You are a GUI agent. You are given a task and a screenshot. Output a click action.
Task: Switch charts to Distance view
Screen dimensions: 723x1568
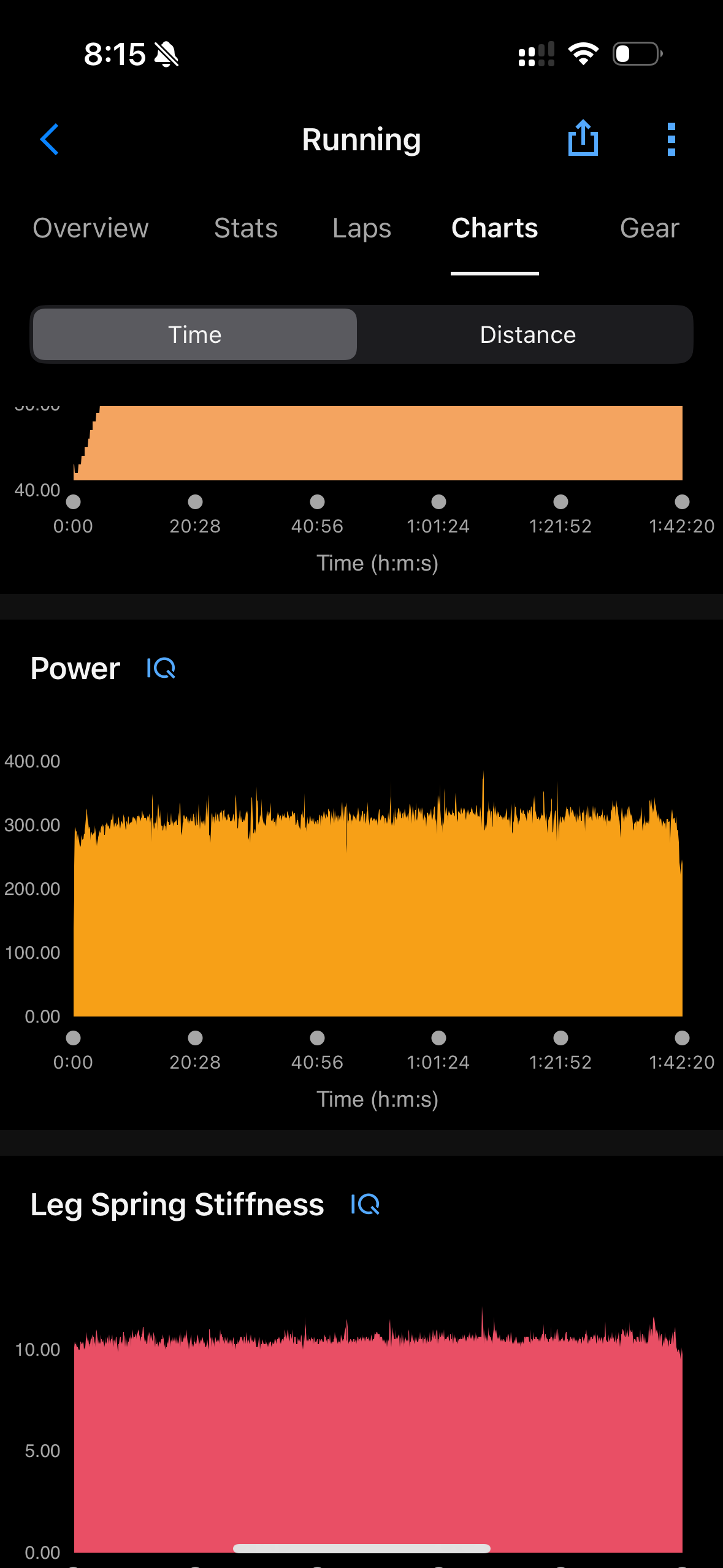[527, 335]
